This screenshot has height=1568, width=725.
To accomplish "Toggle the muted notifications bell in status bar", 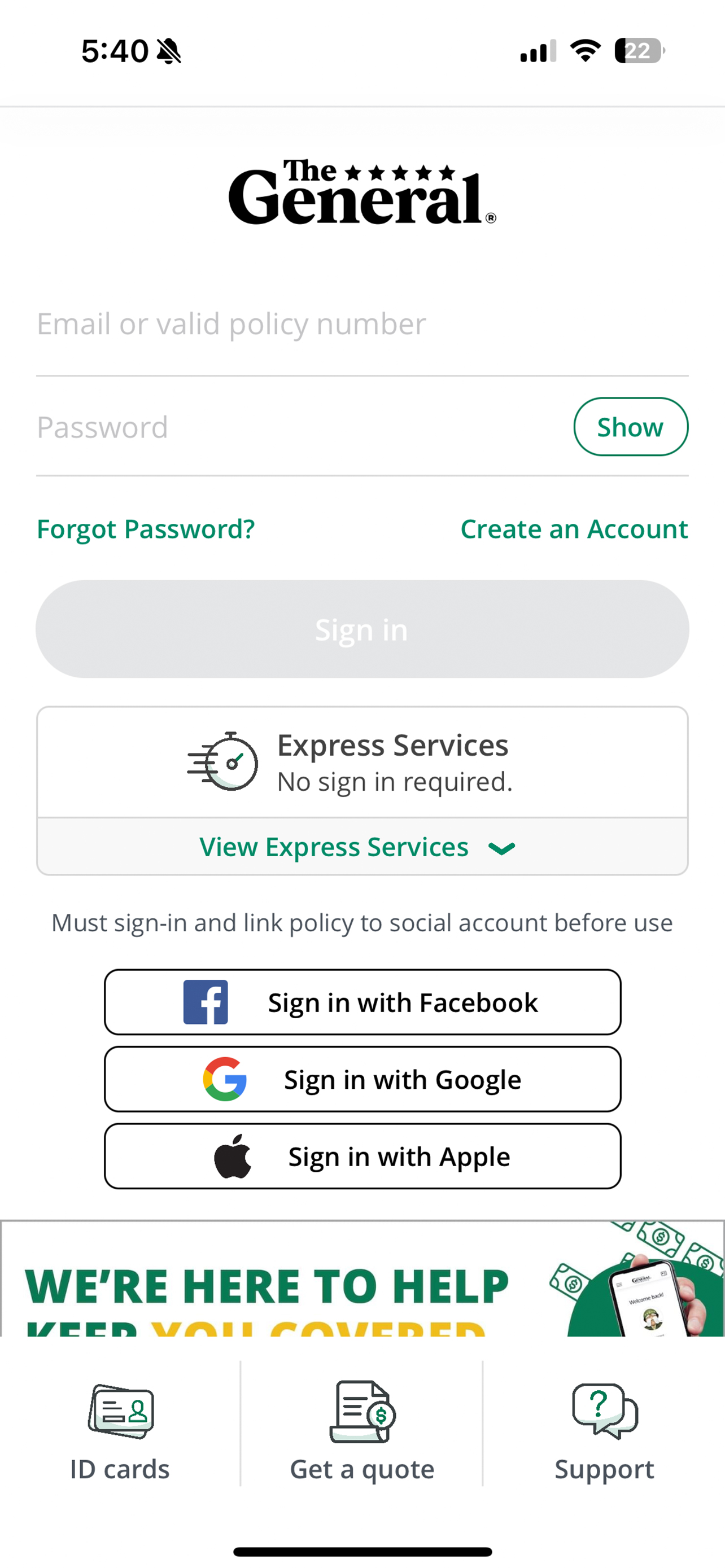I will click(x=169, y=51).
